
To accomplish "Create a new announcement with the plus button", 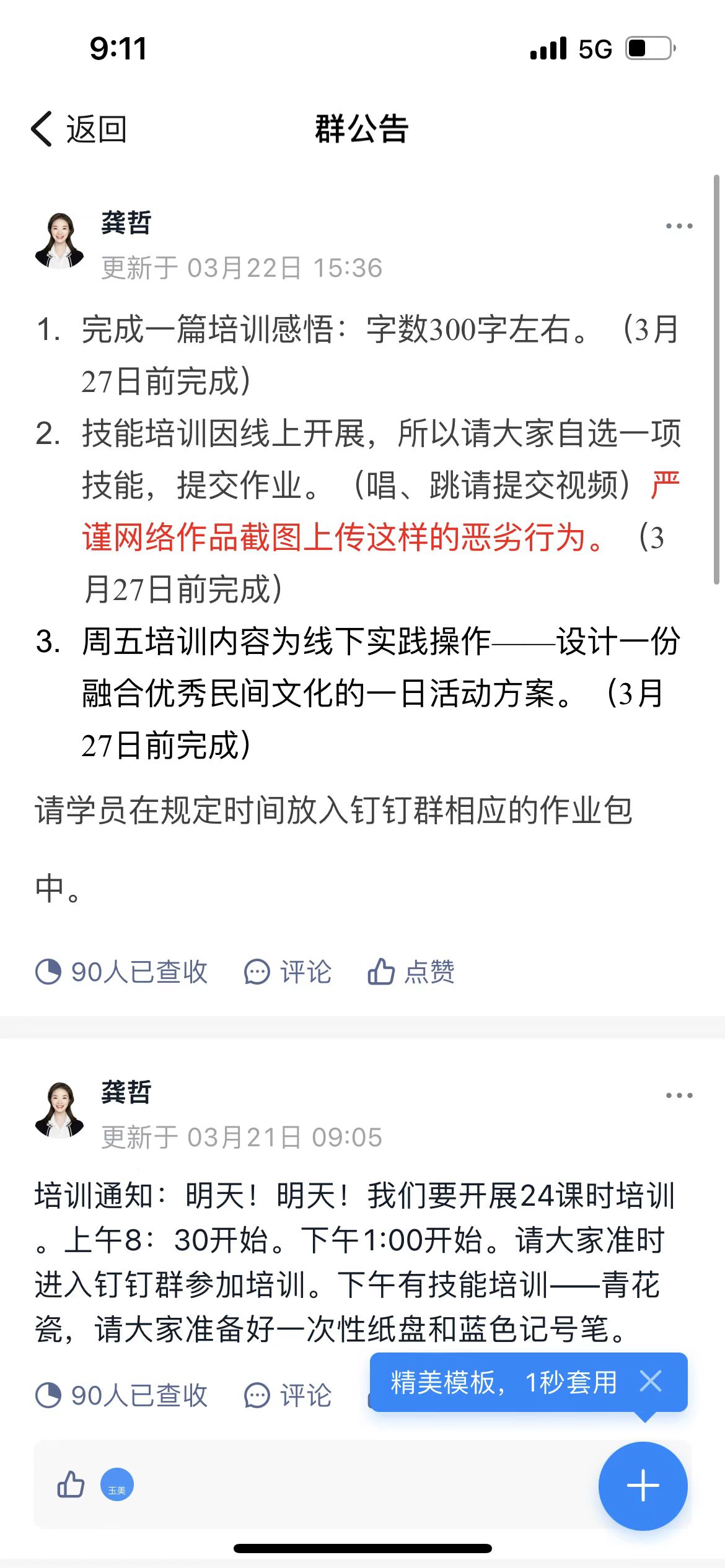I will pos(643,1486).
